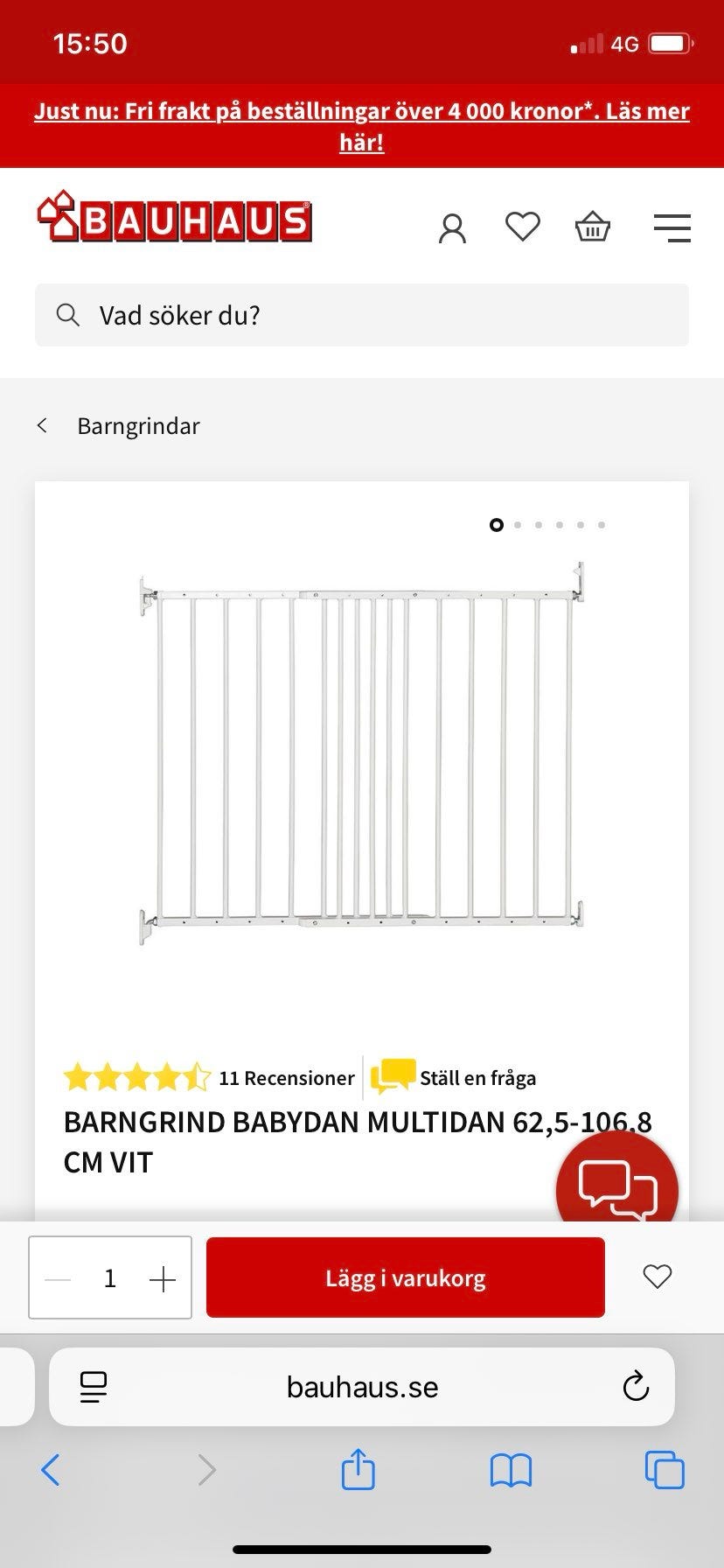The image size is (724, 1568).
Task: Share the page from browser toolbar
Action: (x=358, y=1469)
